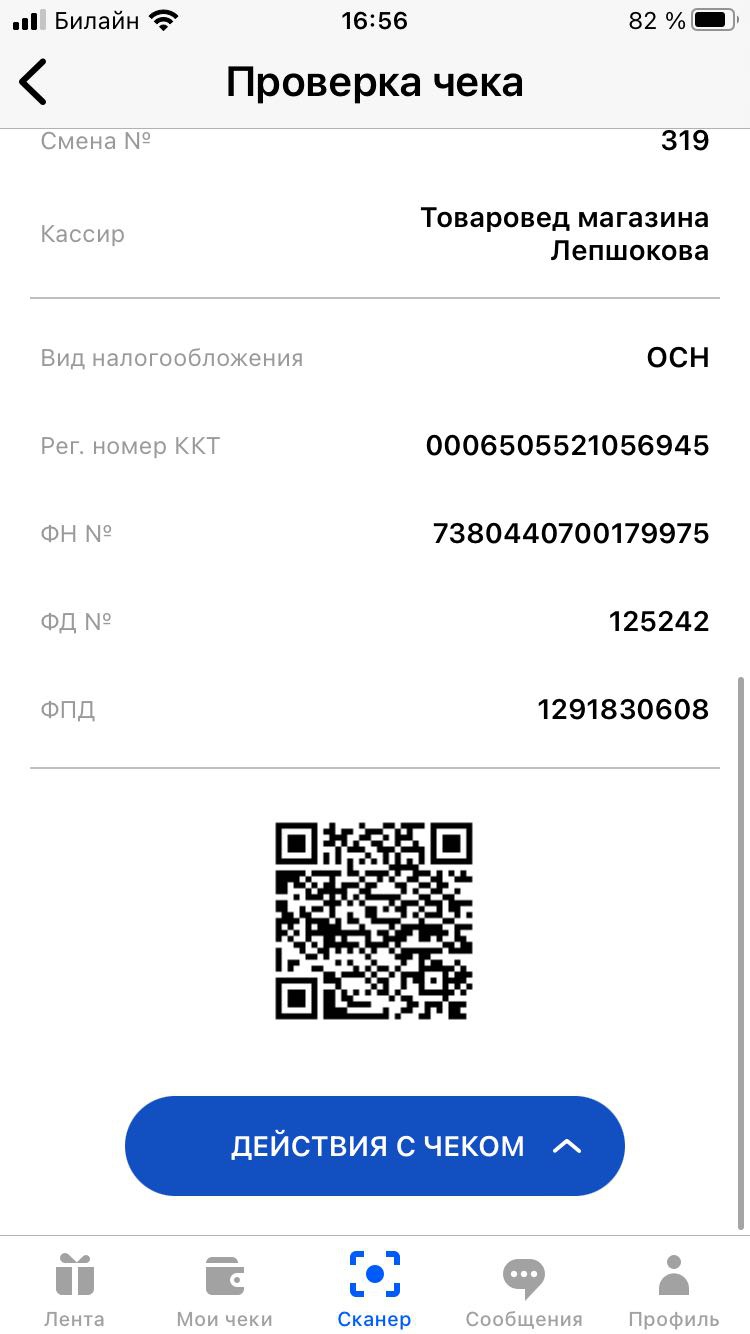
Task: Switch to the Лента tab
Action: pyautogui.click(x=74, y=1289)
